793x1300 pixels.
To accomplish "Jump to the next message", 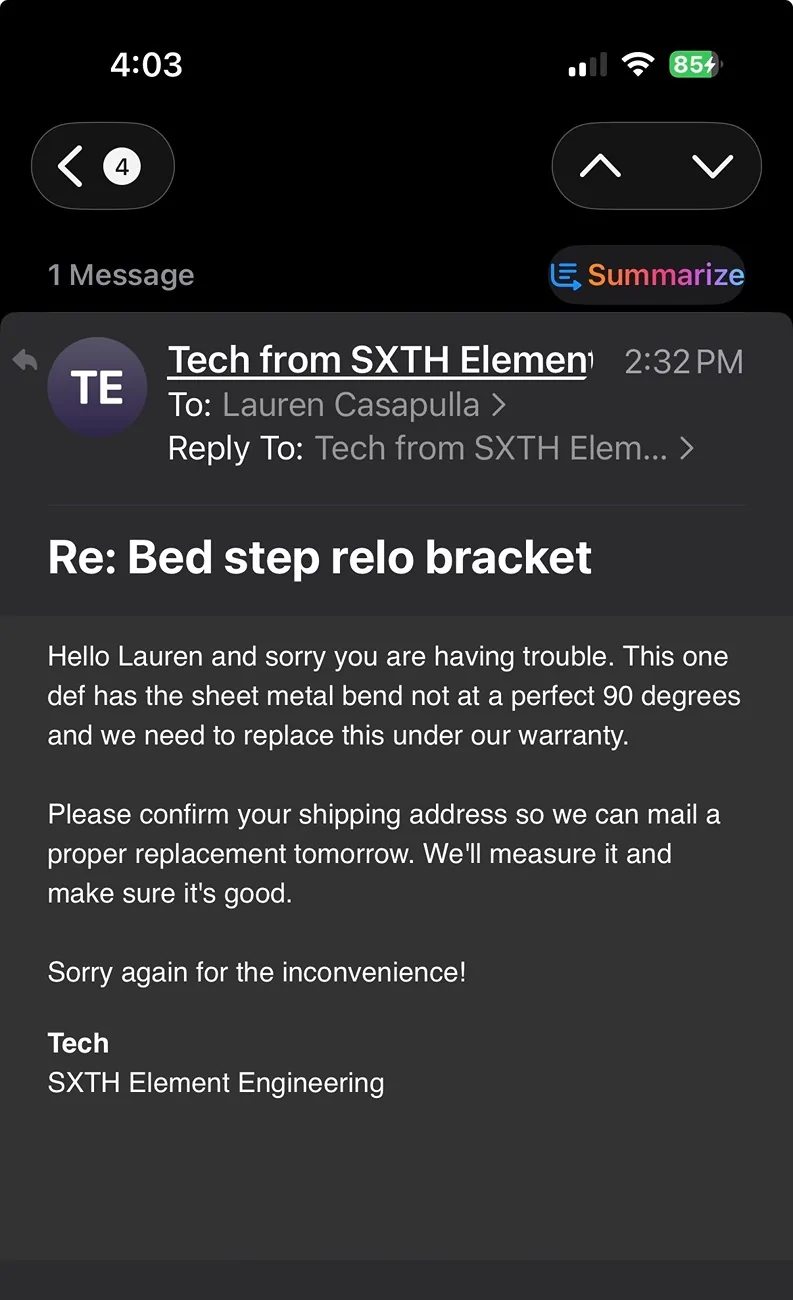I will (x=712, y=166).
